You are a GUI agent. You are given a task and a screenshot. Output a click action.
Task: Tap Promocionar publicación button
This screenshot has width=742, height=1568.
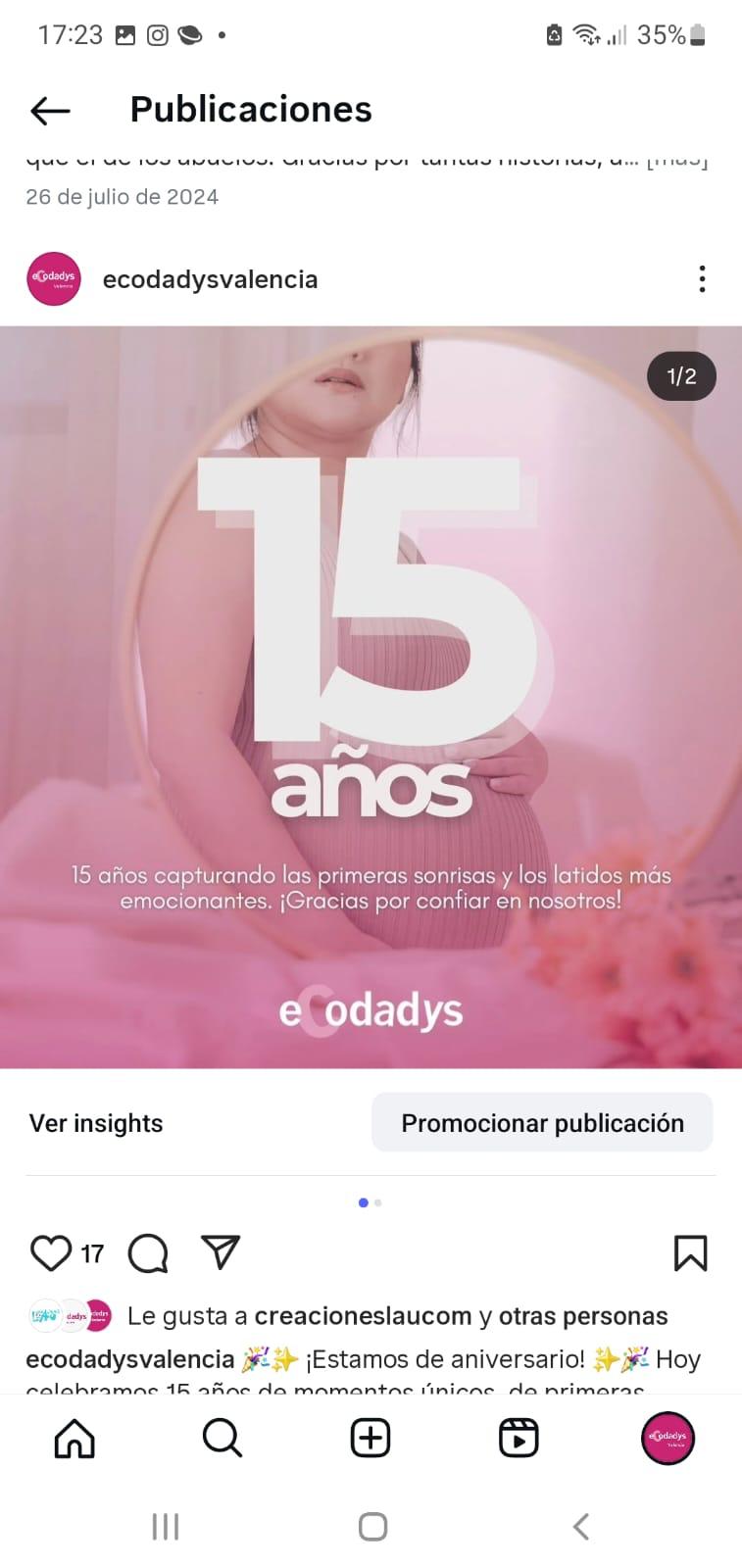[542, 1123]
